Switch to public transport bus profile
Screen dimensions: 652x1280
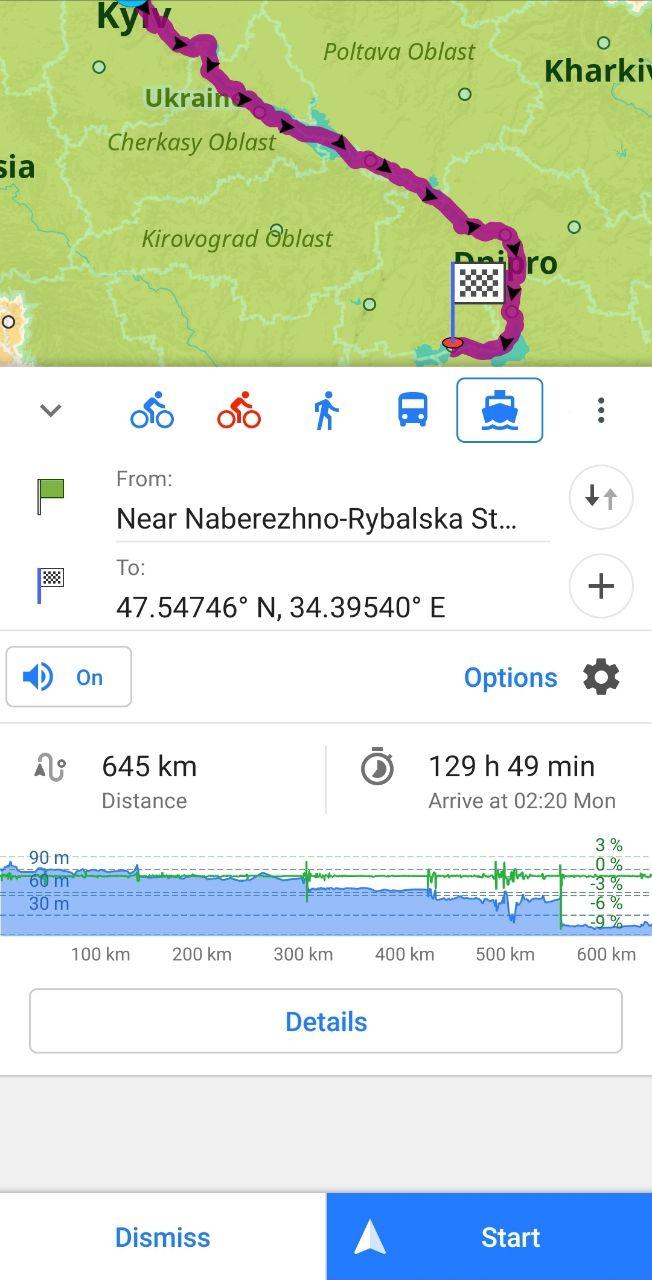coord(413,410)
